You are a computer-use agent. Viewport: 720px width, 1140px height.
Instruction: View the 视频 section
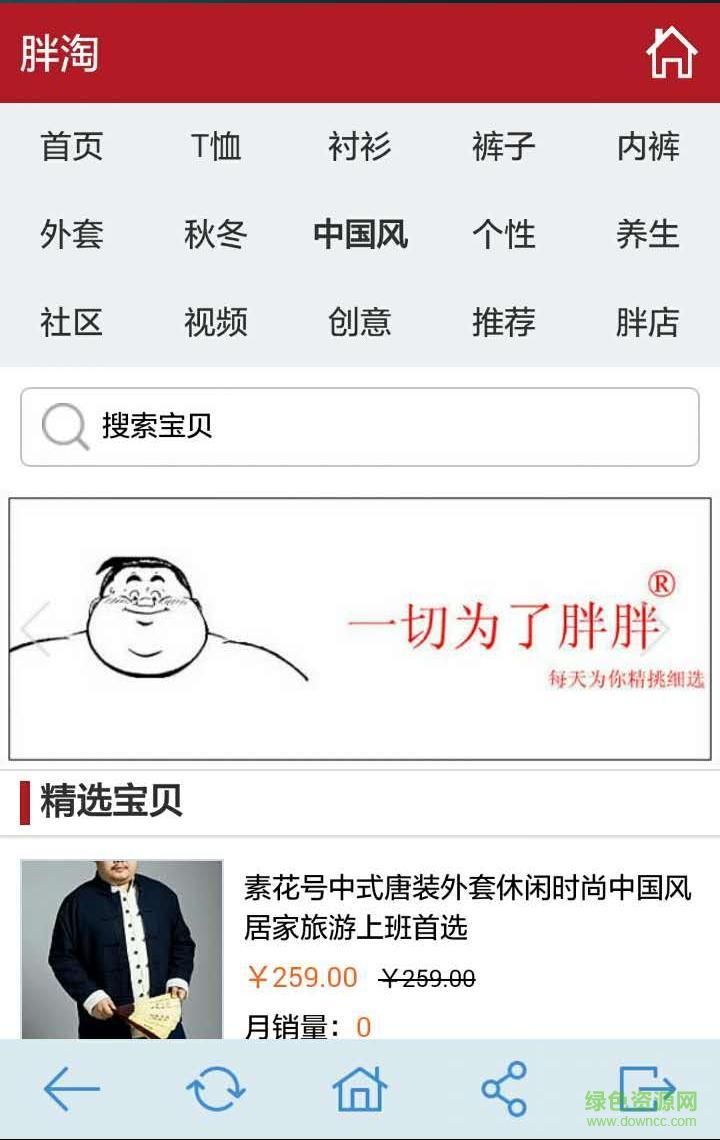tap(215, 322)
